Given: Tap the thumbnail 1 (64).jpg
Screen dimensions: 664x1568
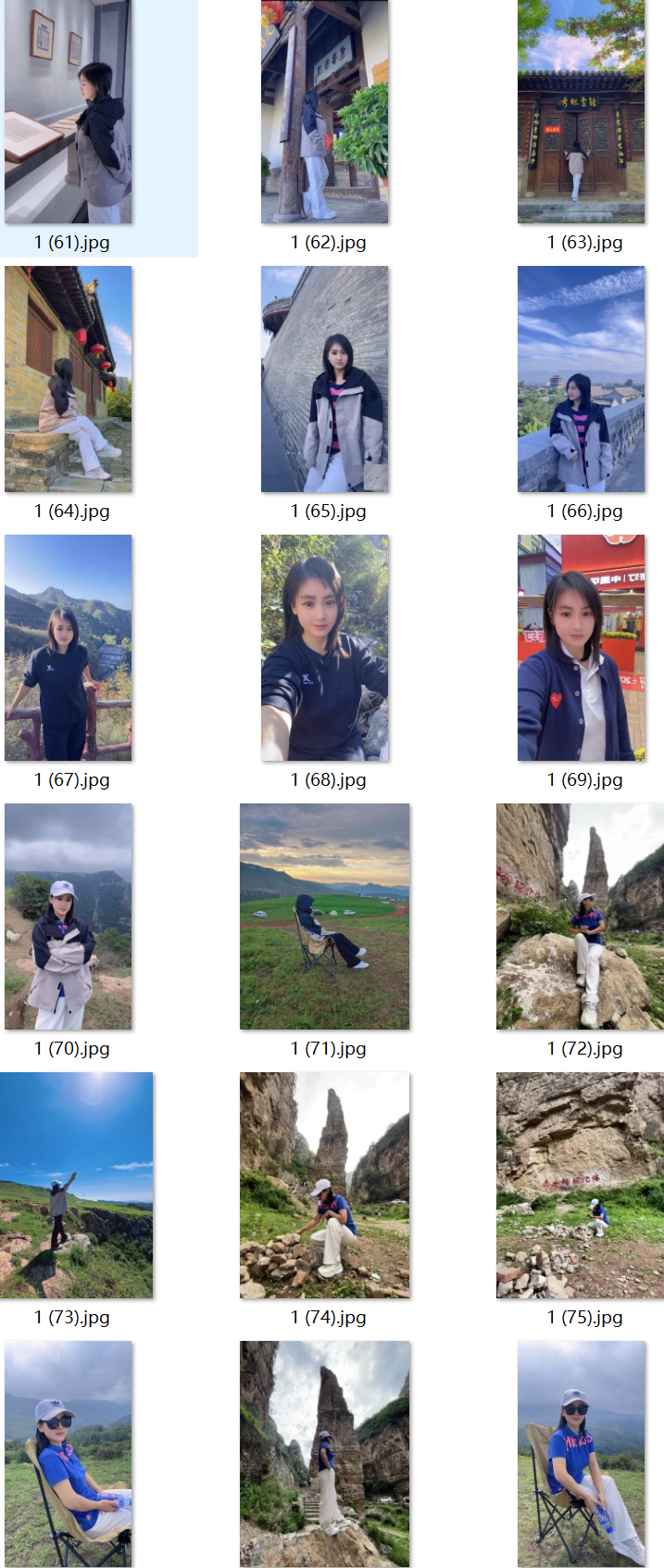Looking at the screenshot, I should 69,378.
